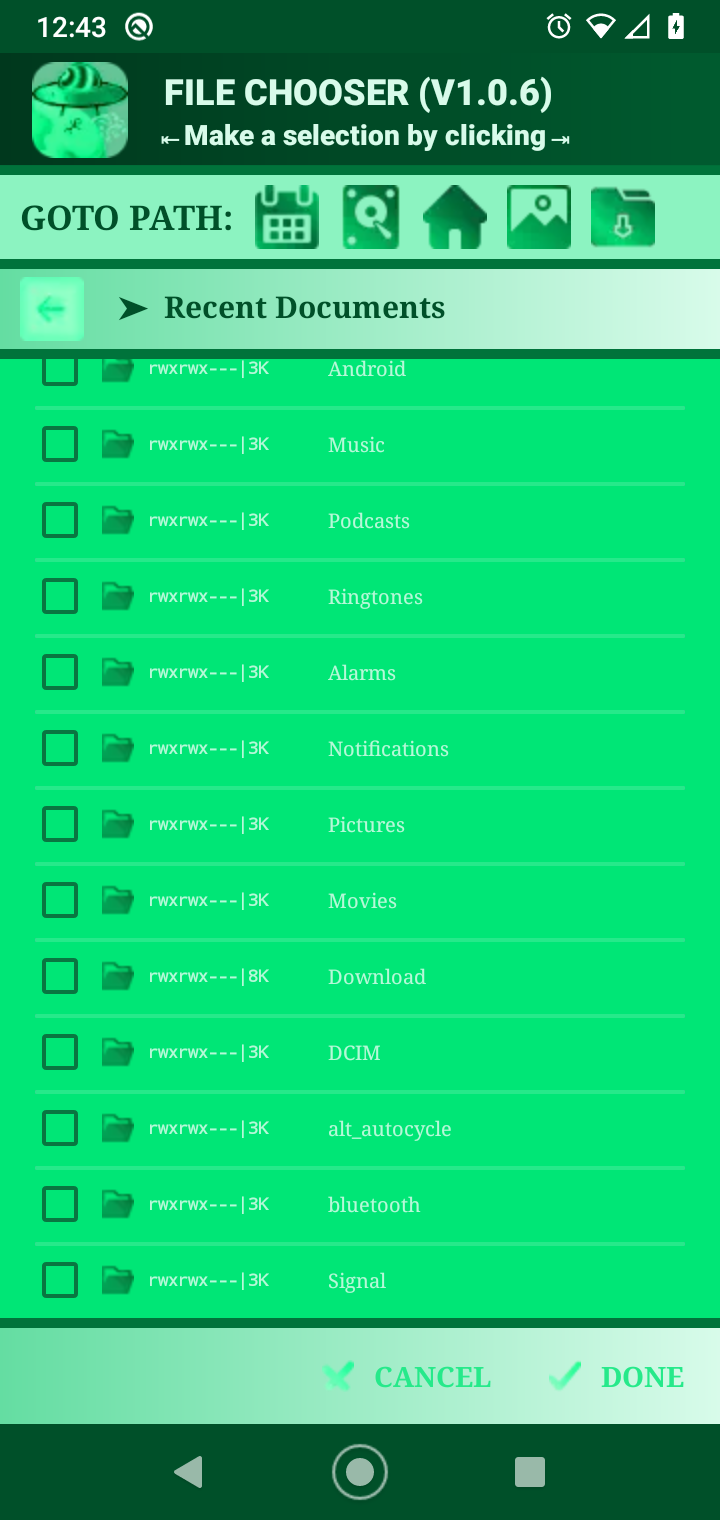Jump to the storage disk path
Image resolution: width=720 pixels, height=1520 pixels.
(x=371, y=217)
